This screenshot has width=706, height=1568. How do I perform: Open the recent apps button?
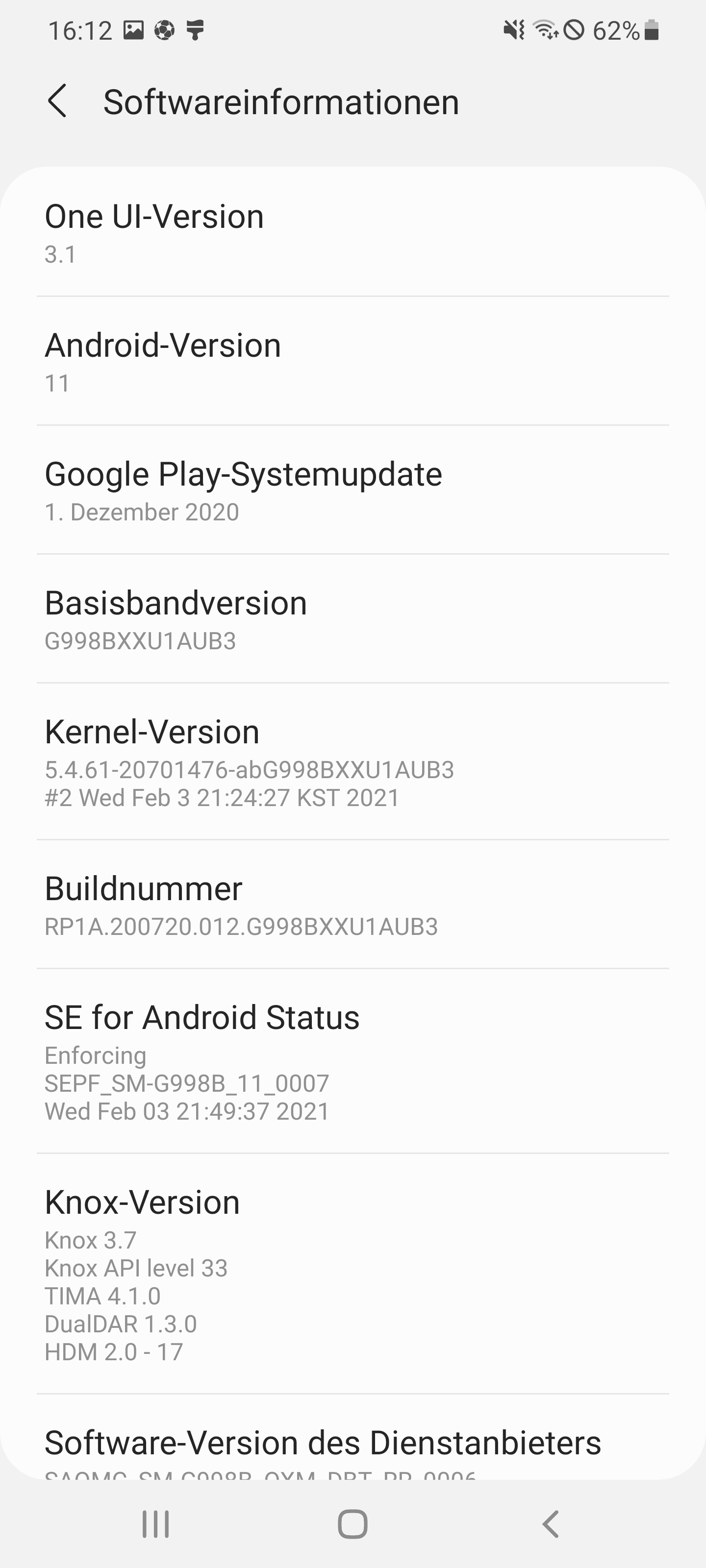pyautogui.click(x=155, y=1524)
